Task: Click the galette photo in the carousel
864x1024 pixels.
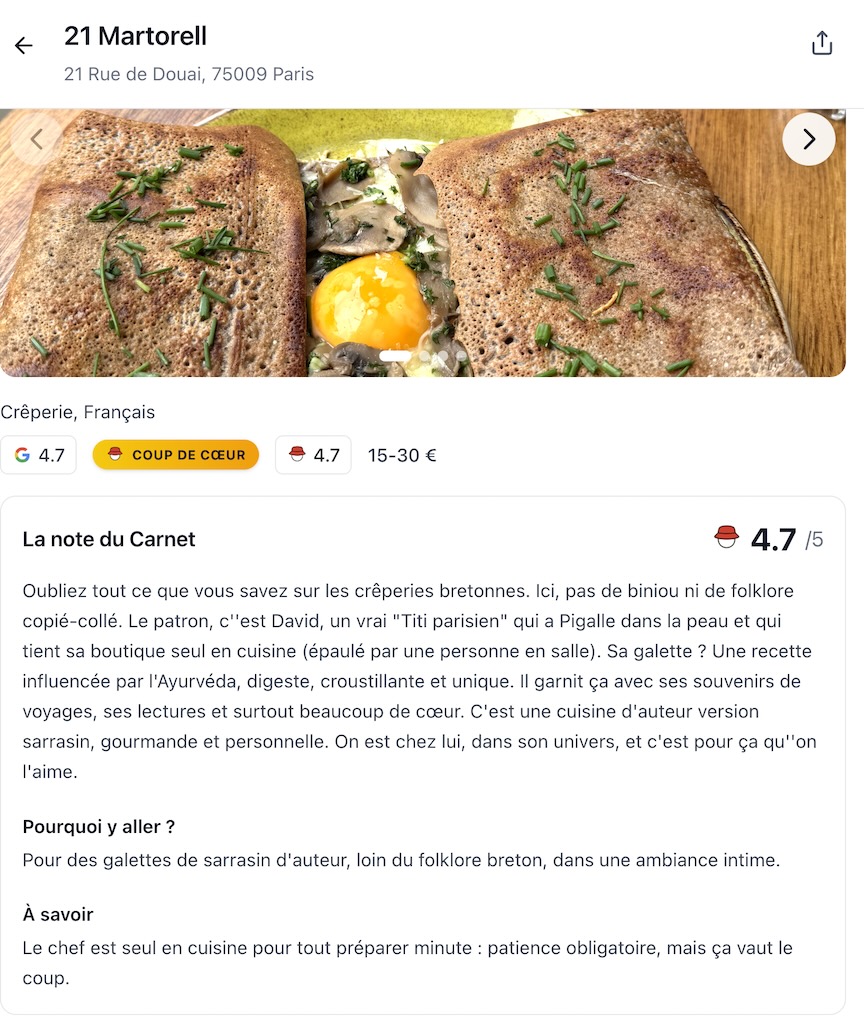Action: (430, 242)
